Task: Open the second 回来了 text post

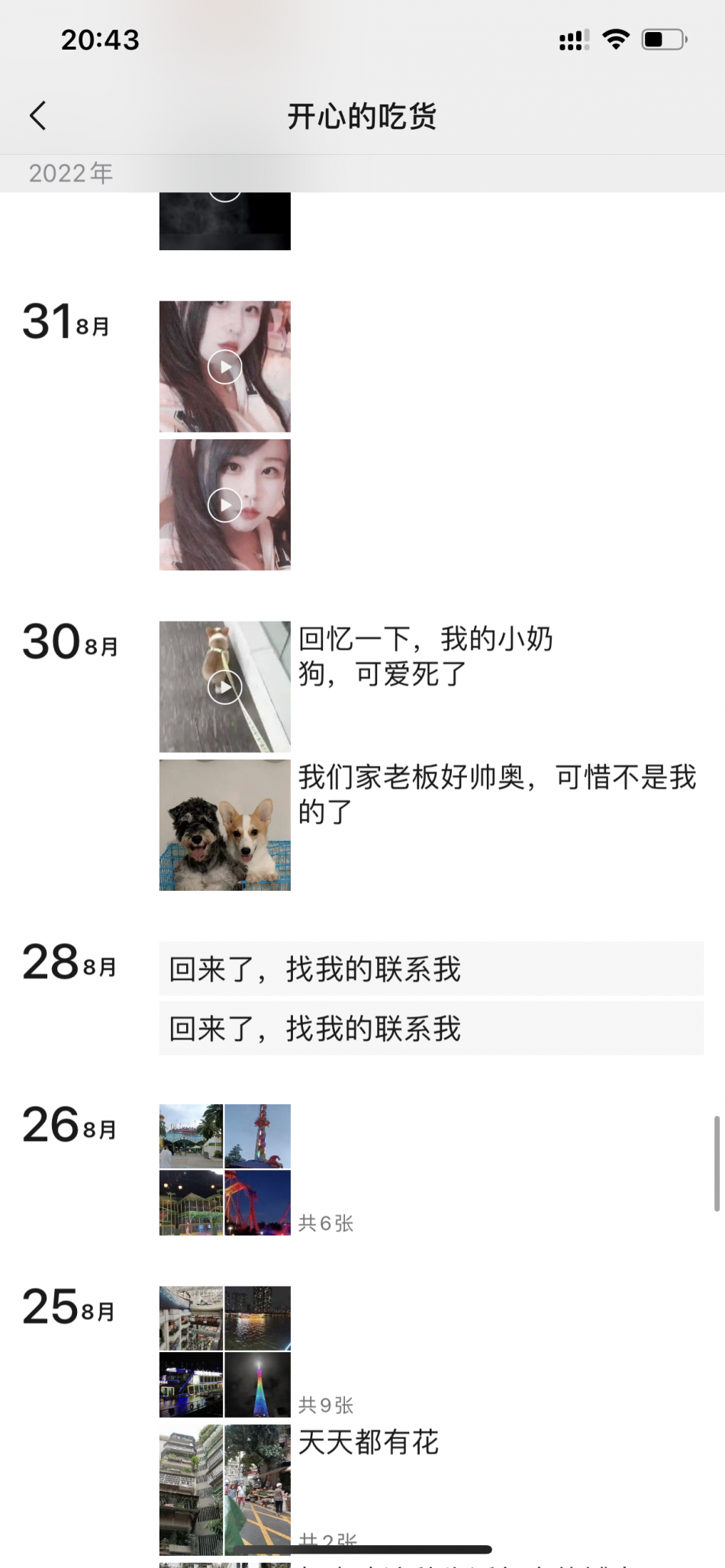Action: pyautogui.click(x=431, y=1029)
